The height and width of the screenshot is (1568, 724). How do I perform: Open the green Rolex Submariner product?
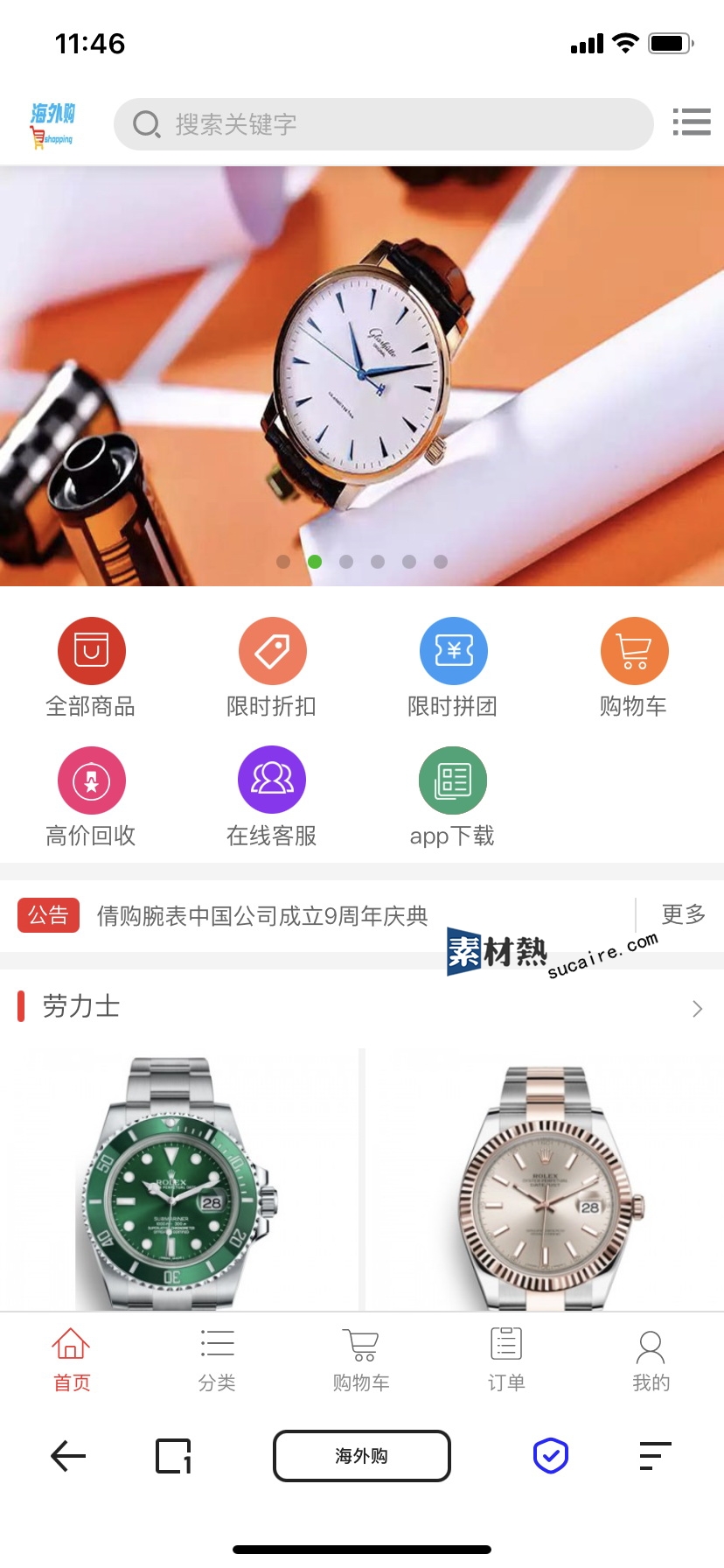click(179, 1181)
